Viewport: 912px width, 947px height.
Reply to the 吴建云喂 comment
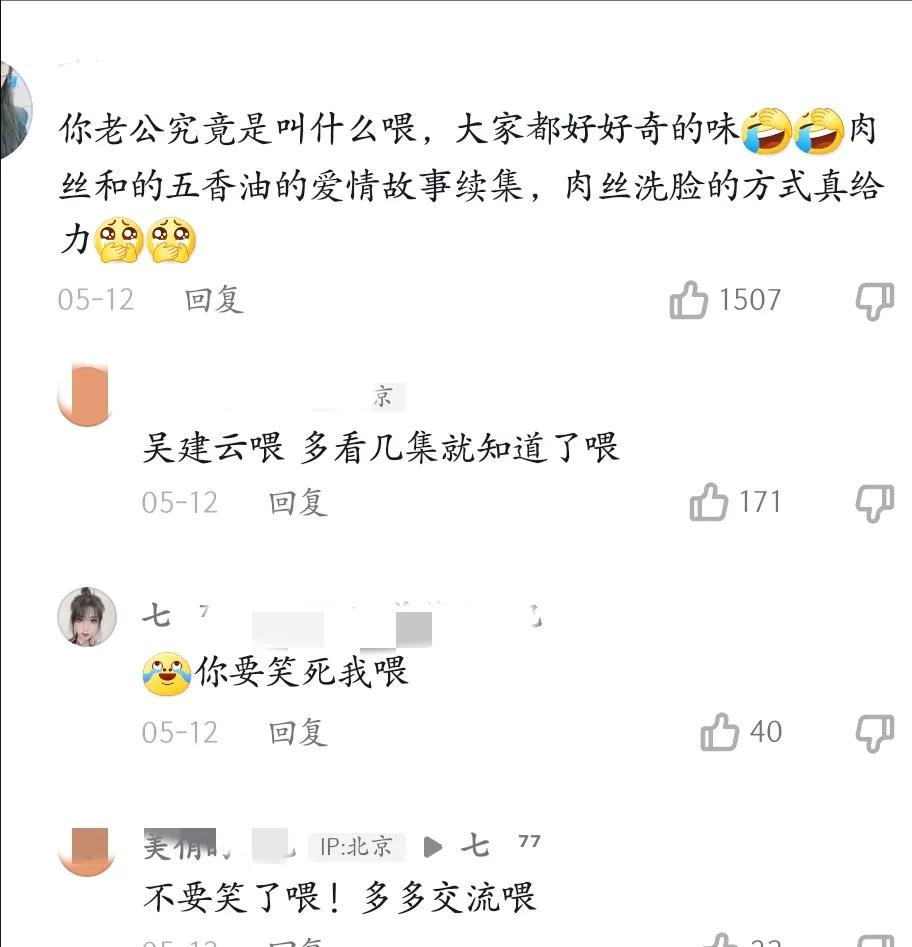[x=297, y=502]
